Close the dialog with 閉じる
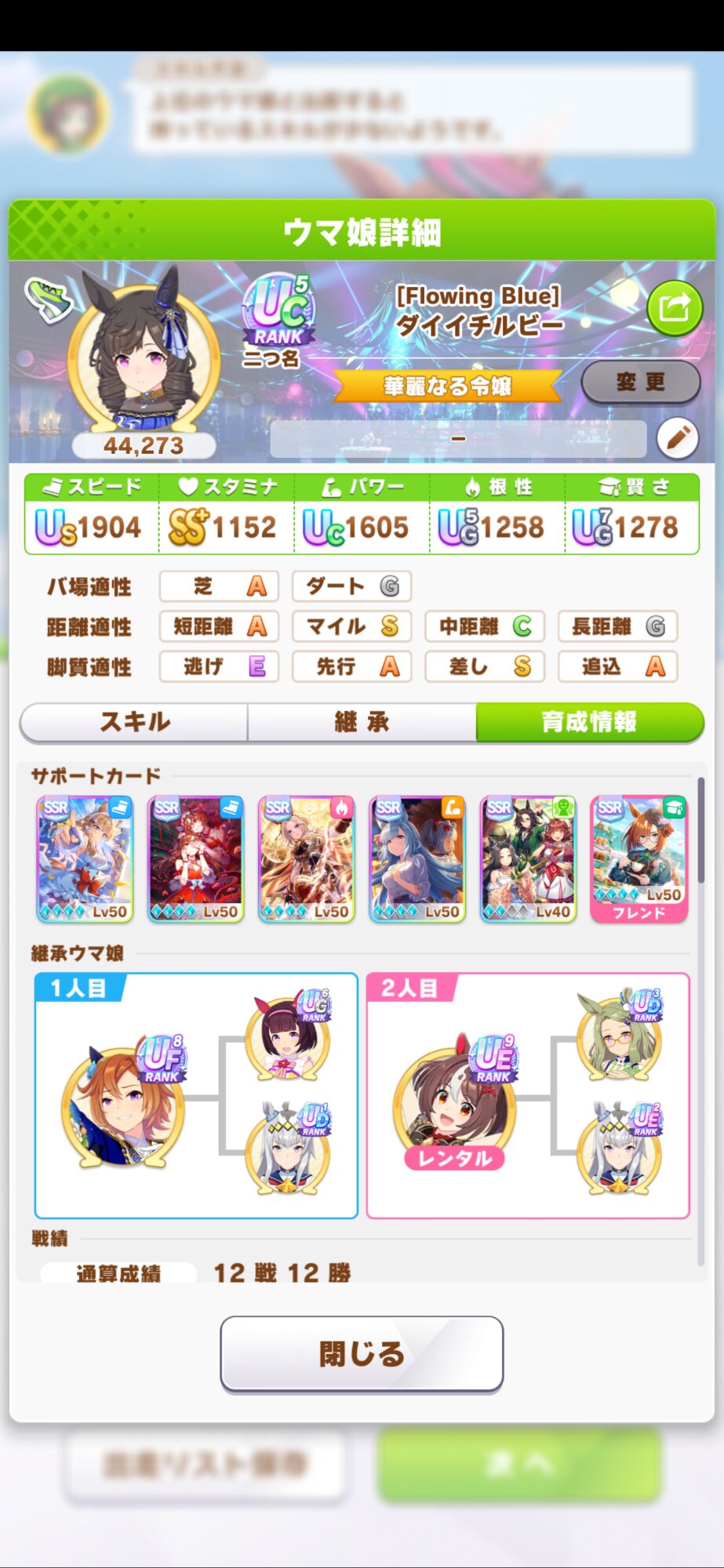The width and height of the screenshot is (724, 1568). [x=362, y=1353]
